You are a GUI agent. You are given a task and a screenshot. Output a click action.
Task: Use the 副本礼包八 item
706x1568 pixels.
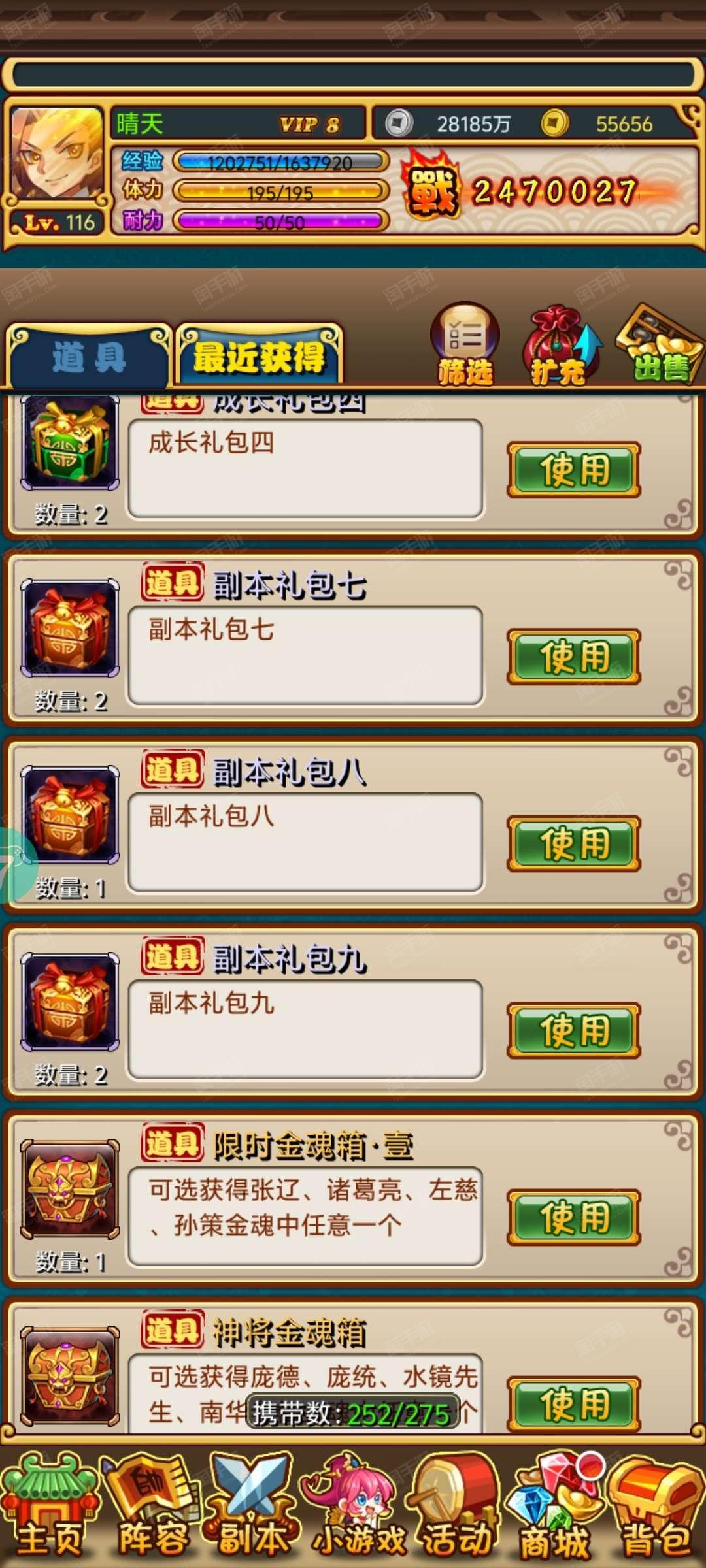[x=574, y=843]
